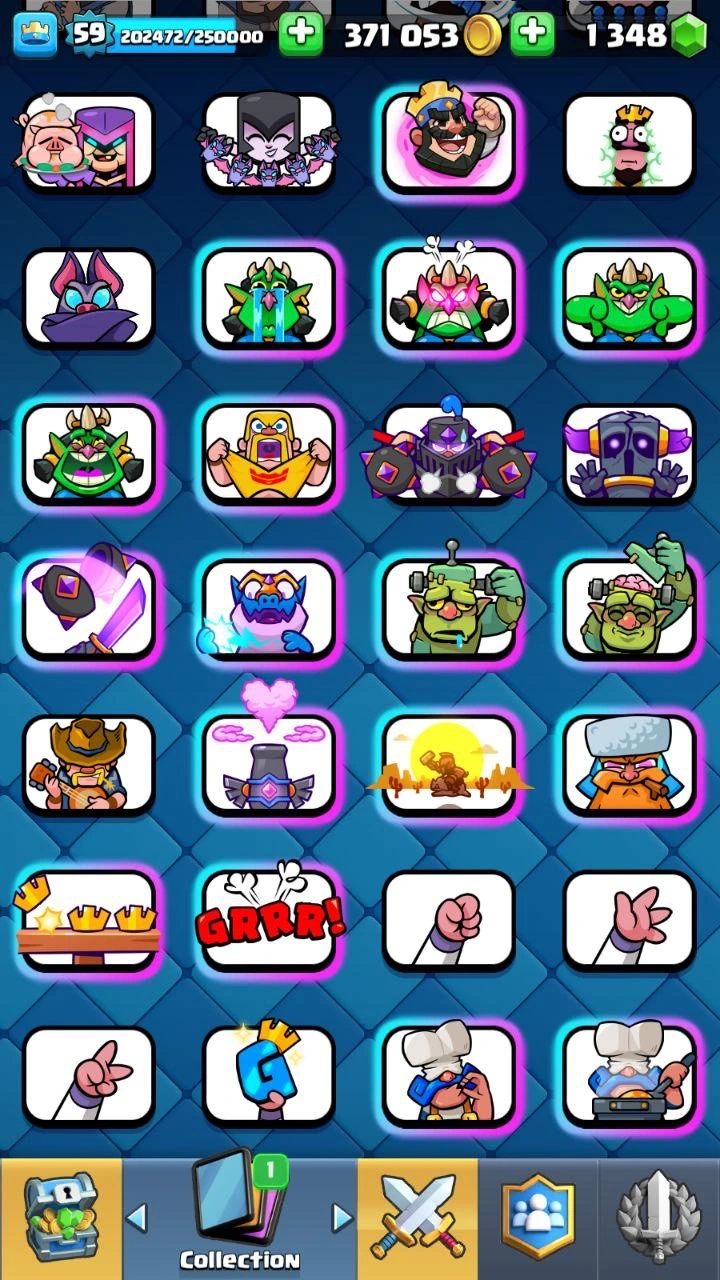Open the Clan social tab

coord(540,1218)
